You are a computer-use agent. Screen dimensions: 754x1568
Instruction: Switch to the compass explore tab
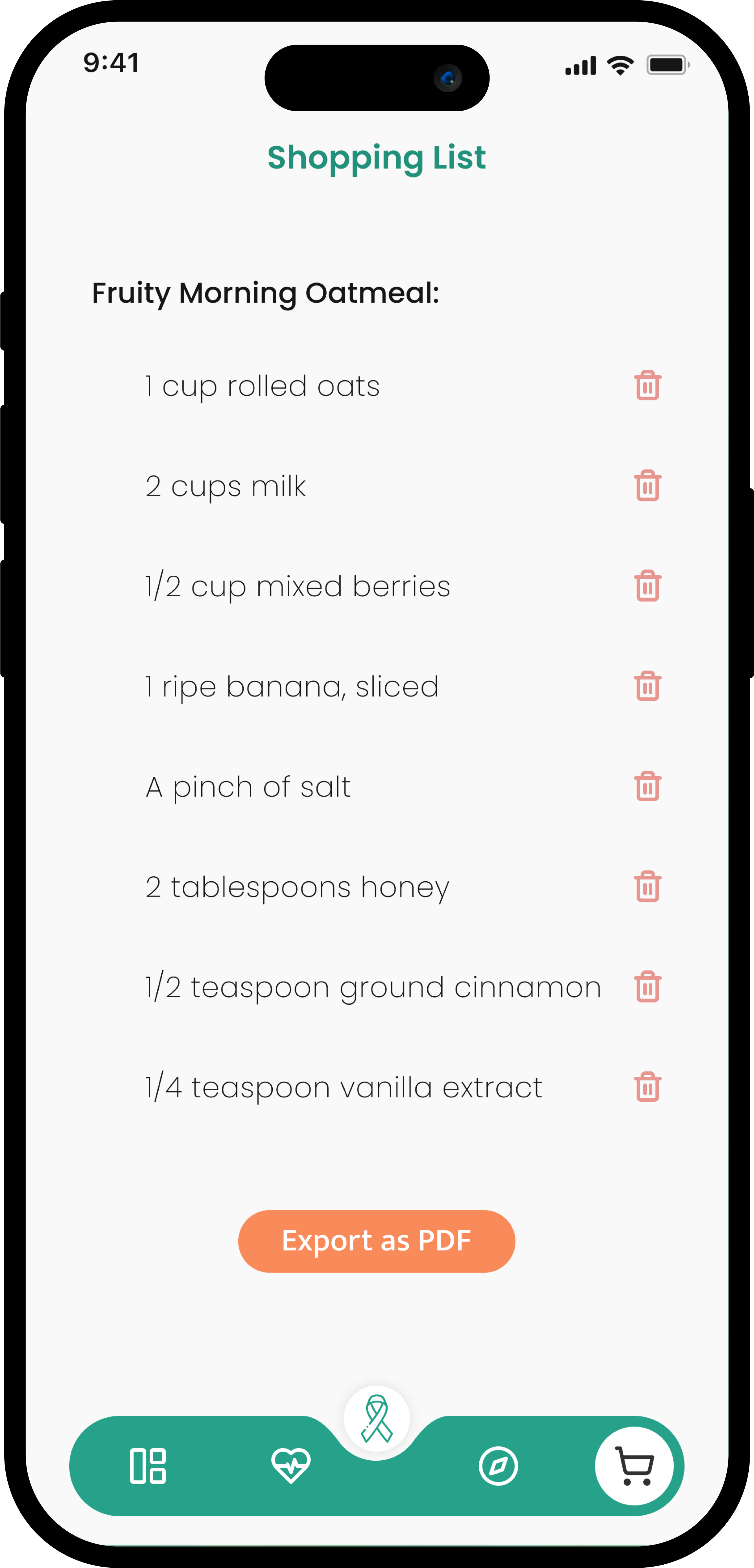(x=498, y=1466)
